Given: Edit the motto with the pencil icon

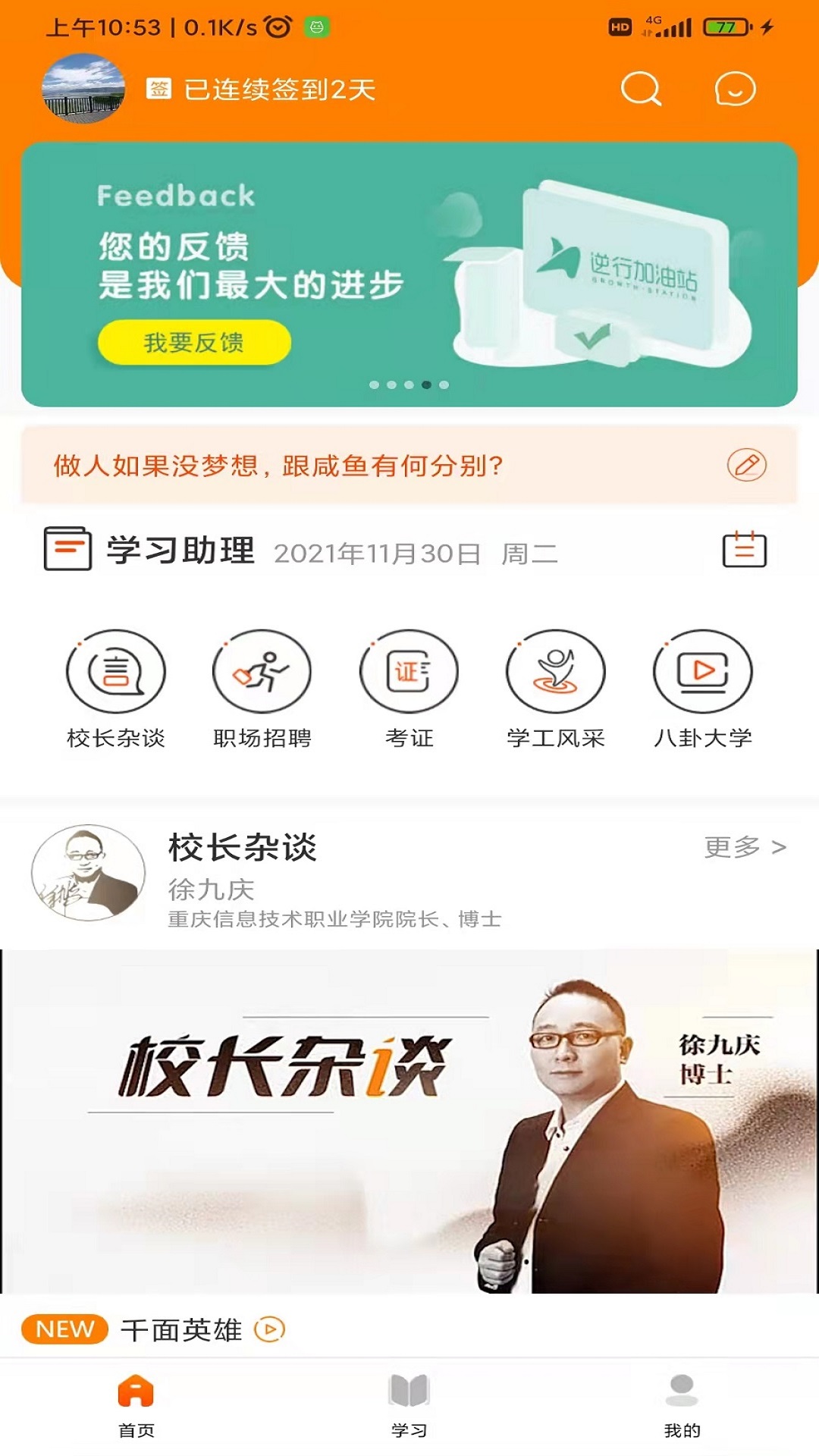Looking at the screenshot, I should 746,465.
